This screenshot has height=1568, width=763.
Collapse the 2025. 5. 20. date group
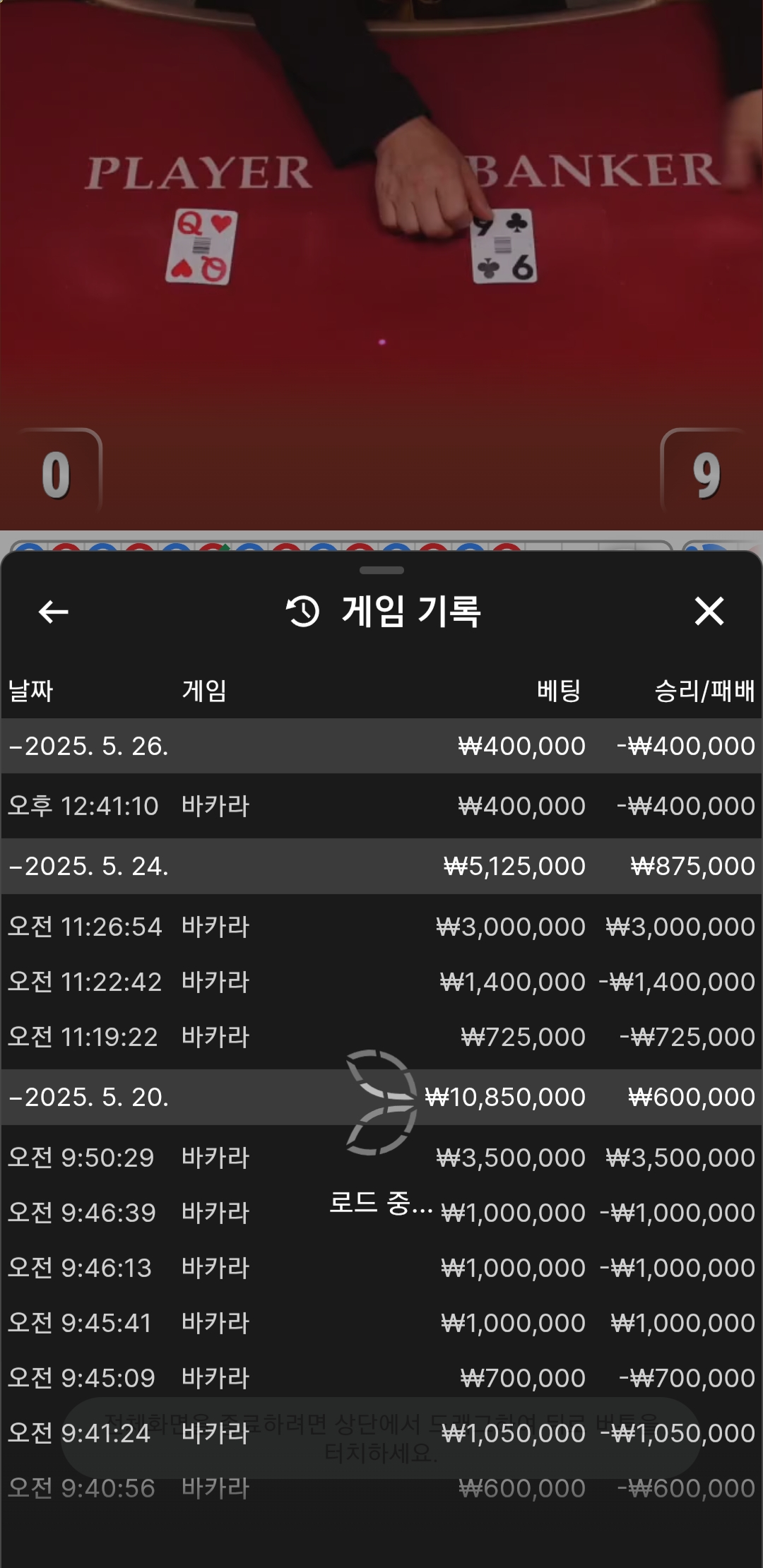click(x=381, y=1097)
